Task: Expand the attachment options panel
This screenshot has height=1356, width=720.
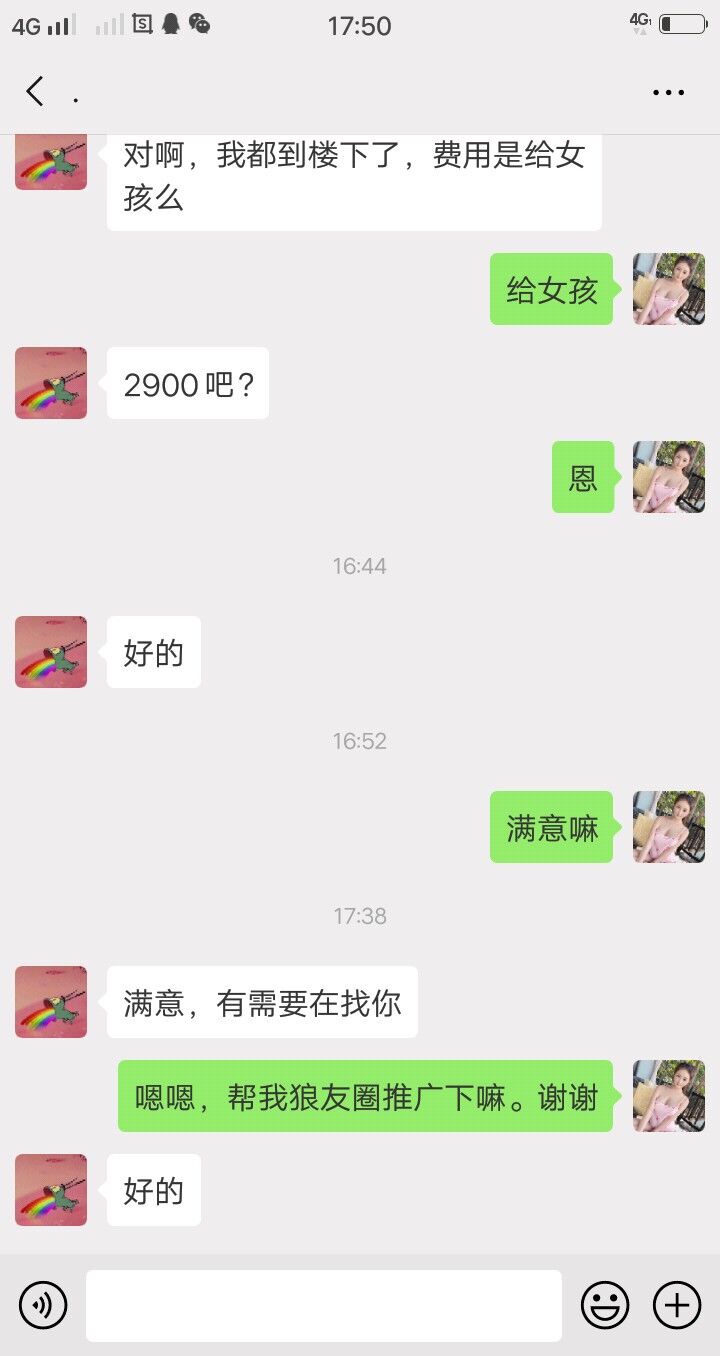Action: coord(677,1305)
